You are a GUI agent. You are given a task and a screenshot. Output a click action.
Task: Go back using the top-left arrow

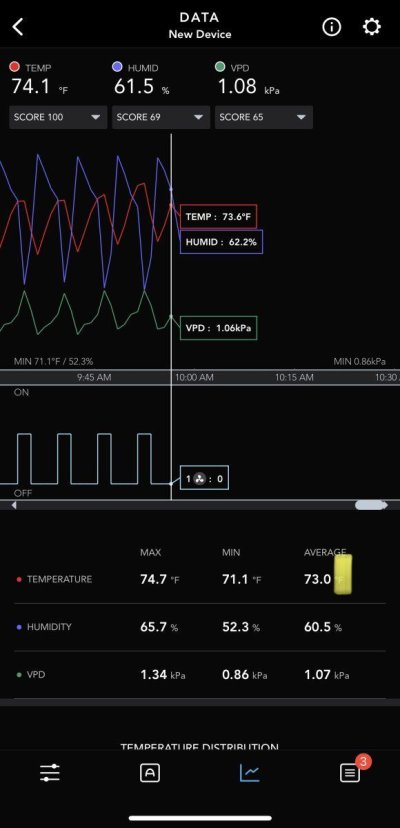pyautogui.click(x=18, y=26)
